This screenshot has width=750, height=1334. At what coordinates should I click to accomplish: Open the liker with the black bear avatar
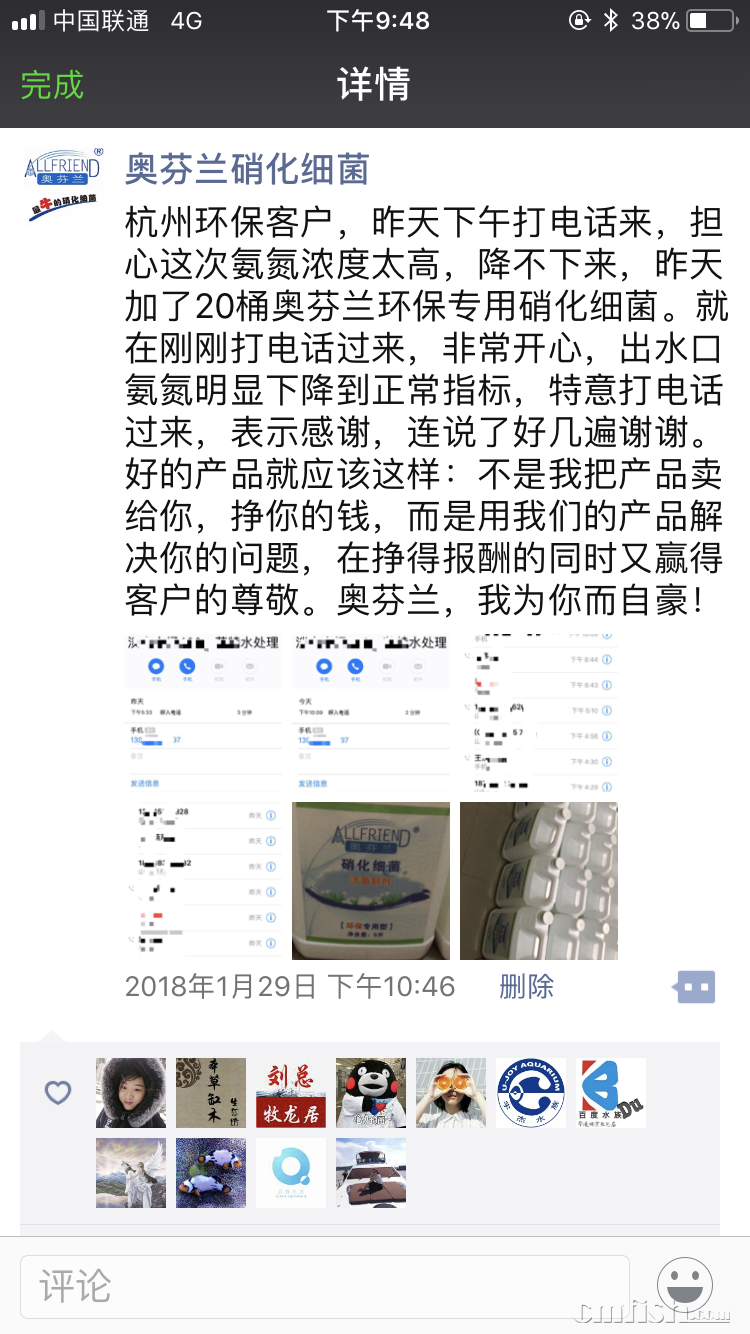371,1093
